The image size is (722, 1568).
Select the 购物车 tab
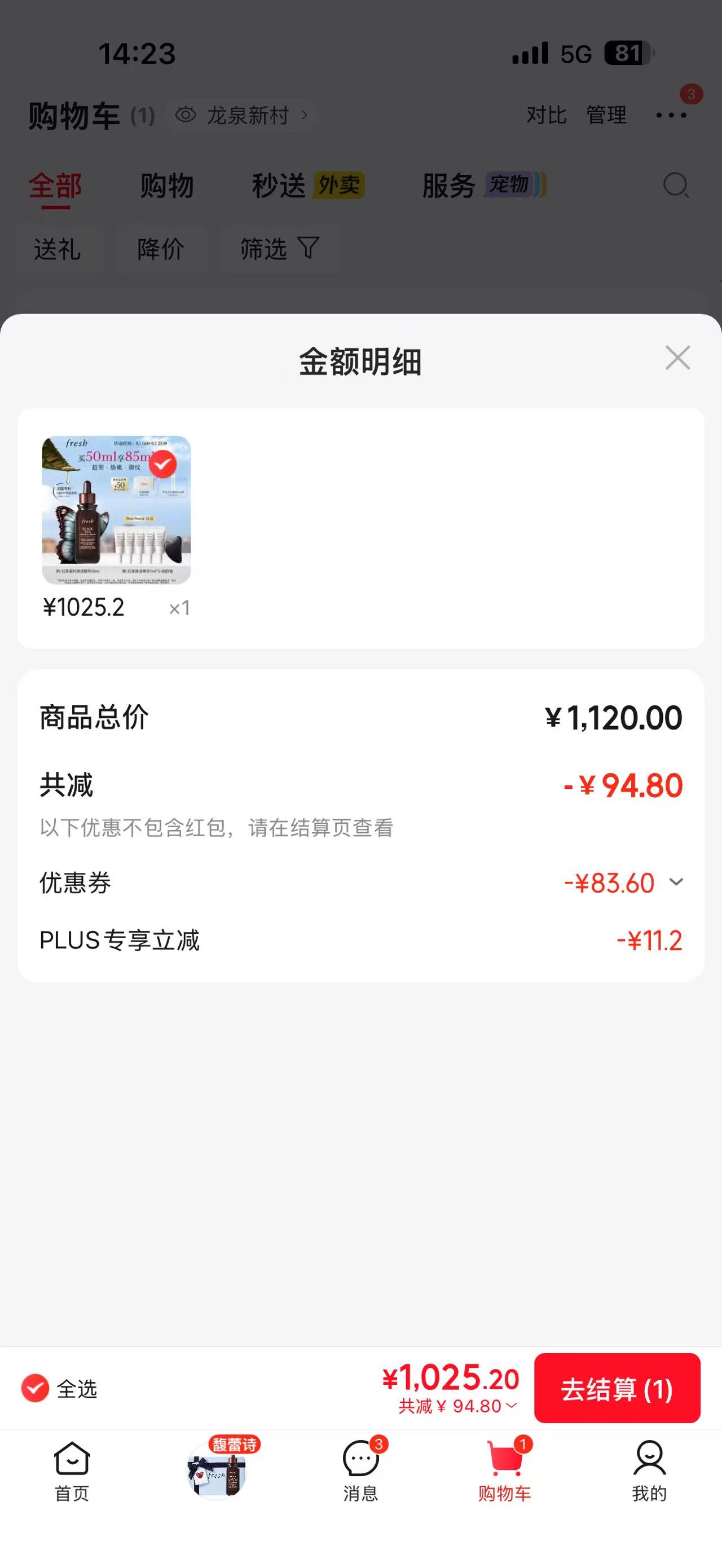505,1471
